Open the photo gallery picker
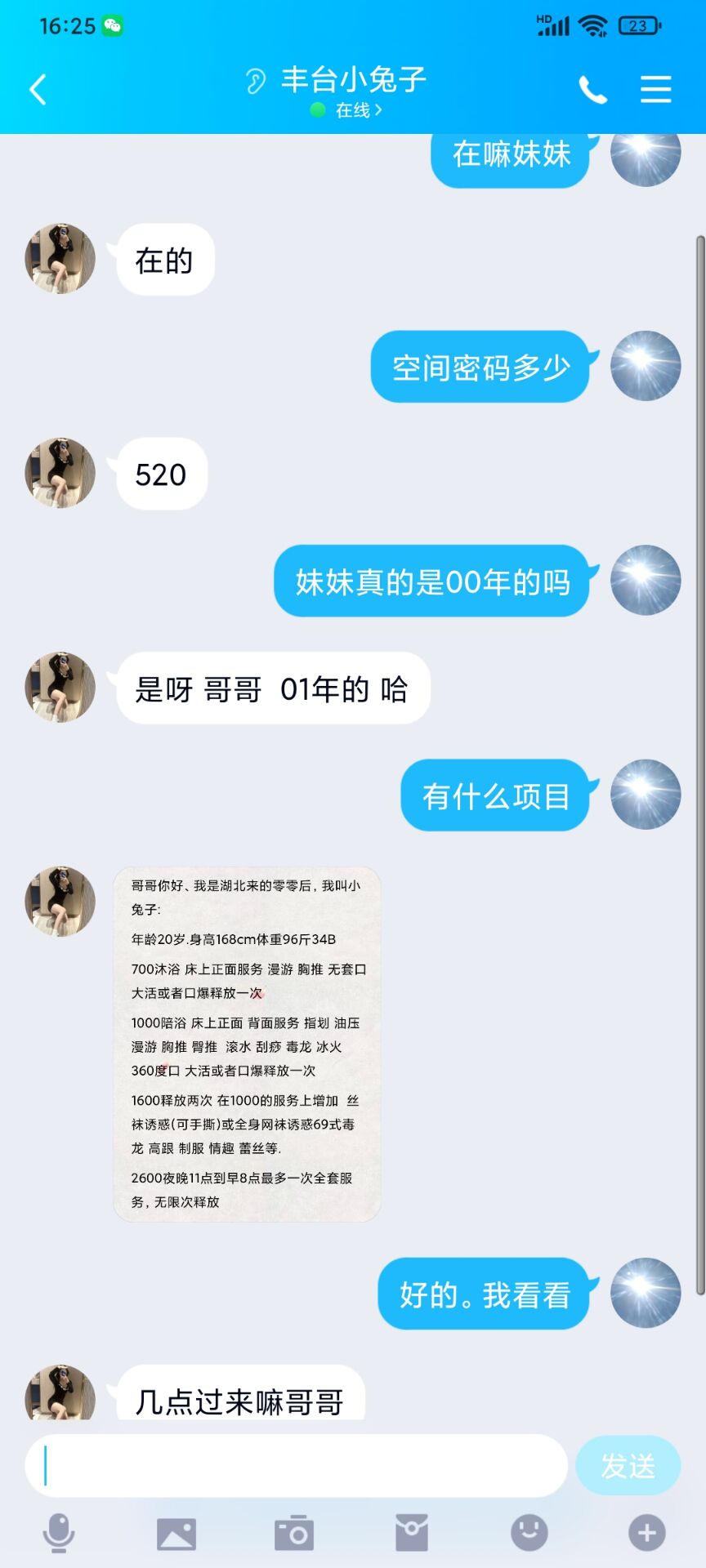The height and width of the screenshot is (1568, 706). [x=176, y=1533]
